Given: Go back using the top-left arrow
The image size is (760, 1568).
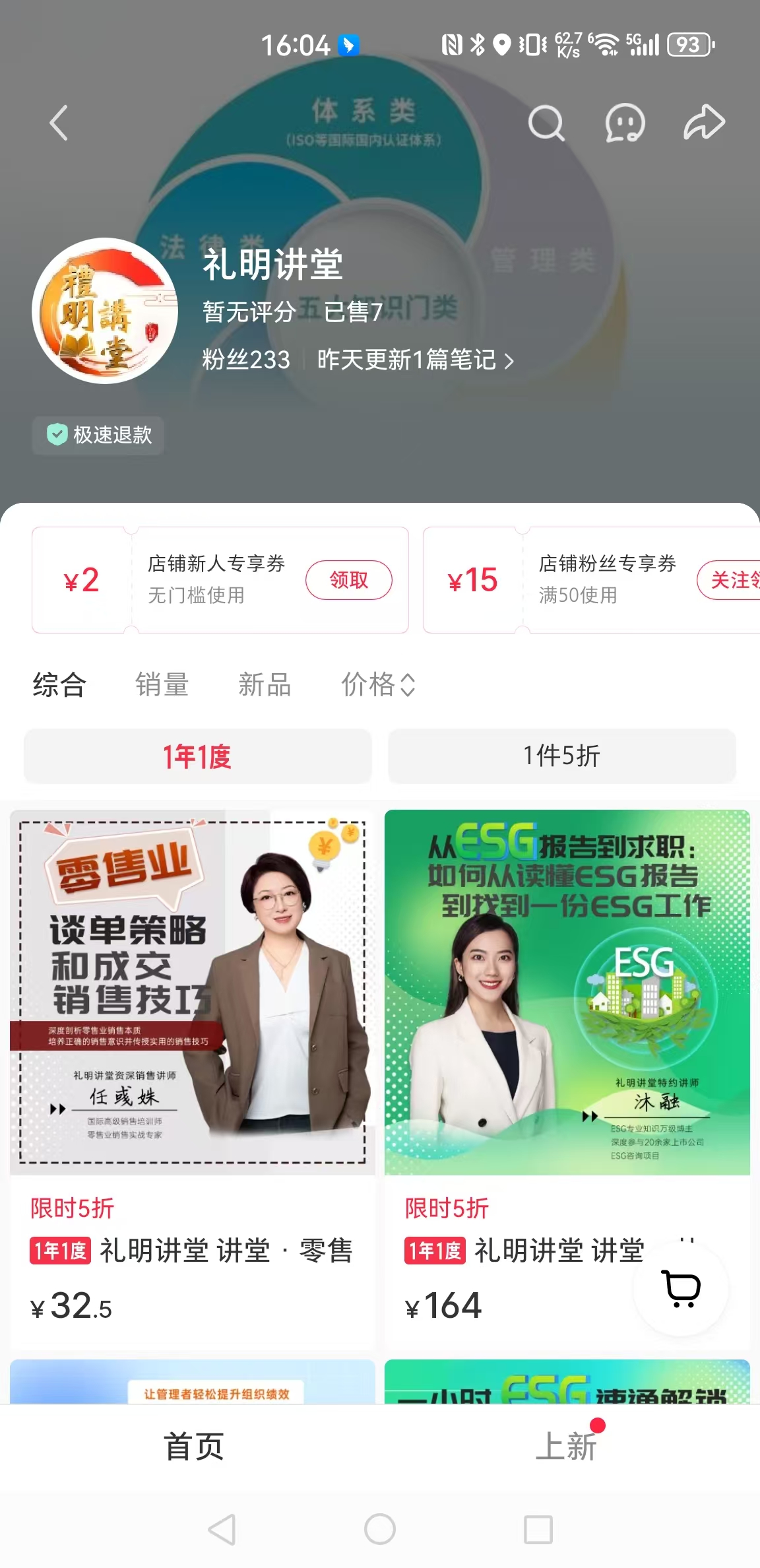Looking at the screenshot, I should coord(59,123).
